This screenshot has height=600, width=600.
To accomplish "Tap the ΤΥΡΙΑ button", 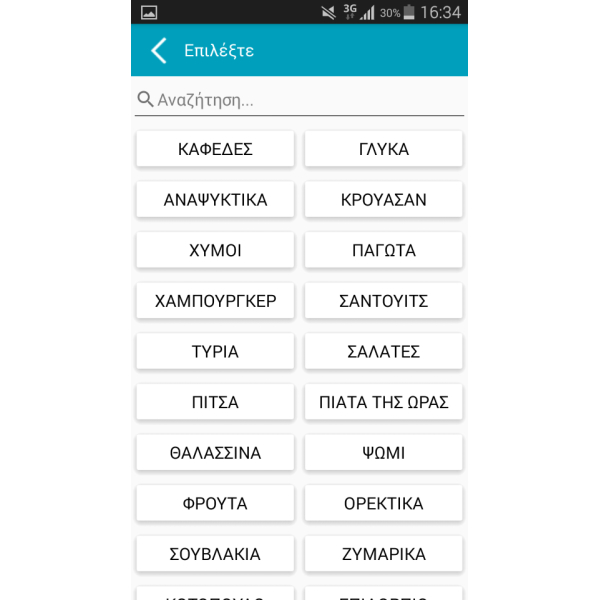I will click(215, 352).
